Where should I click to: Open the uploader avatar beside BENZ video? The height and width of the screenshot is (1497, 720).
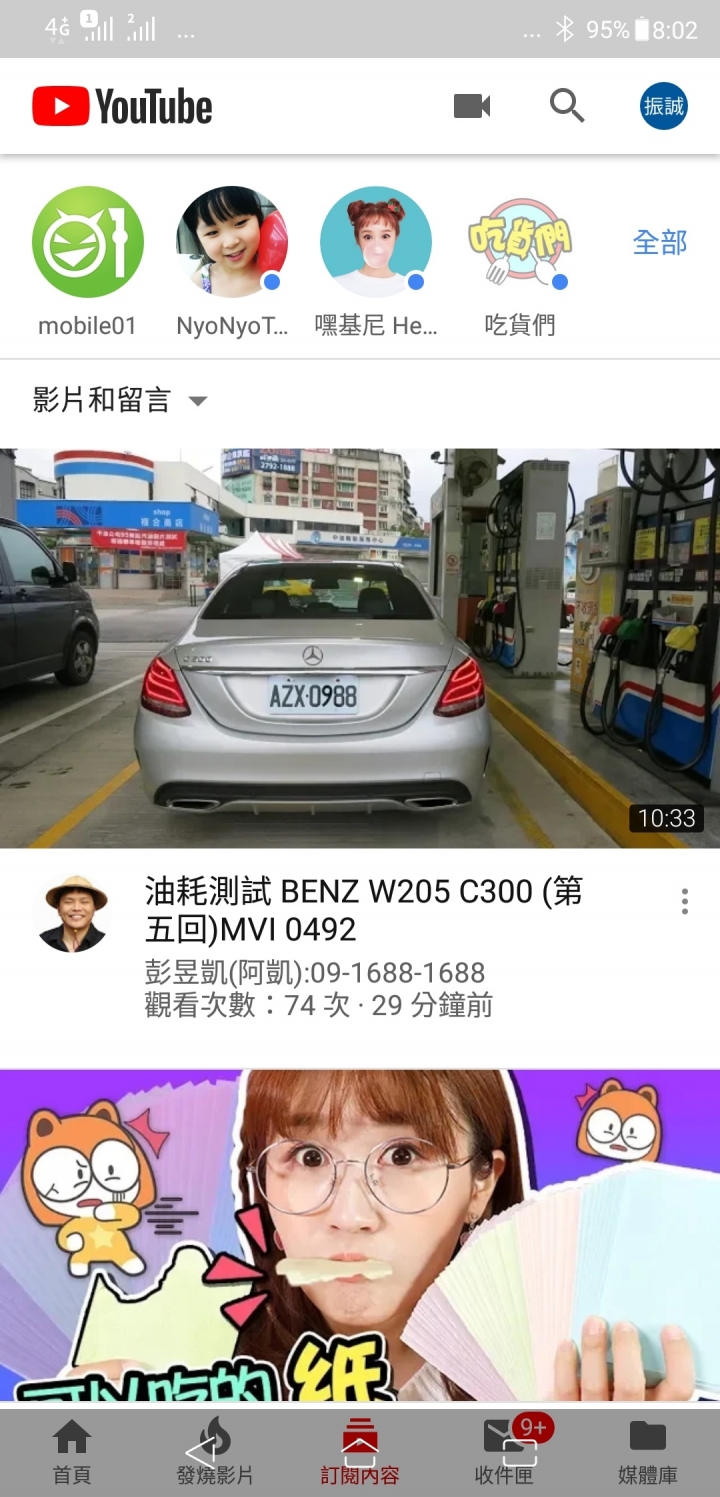coord(70,913)
